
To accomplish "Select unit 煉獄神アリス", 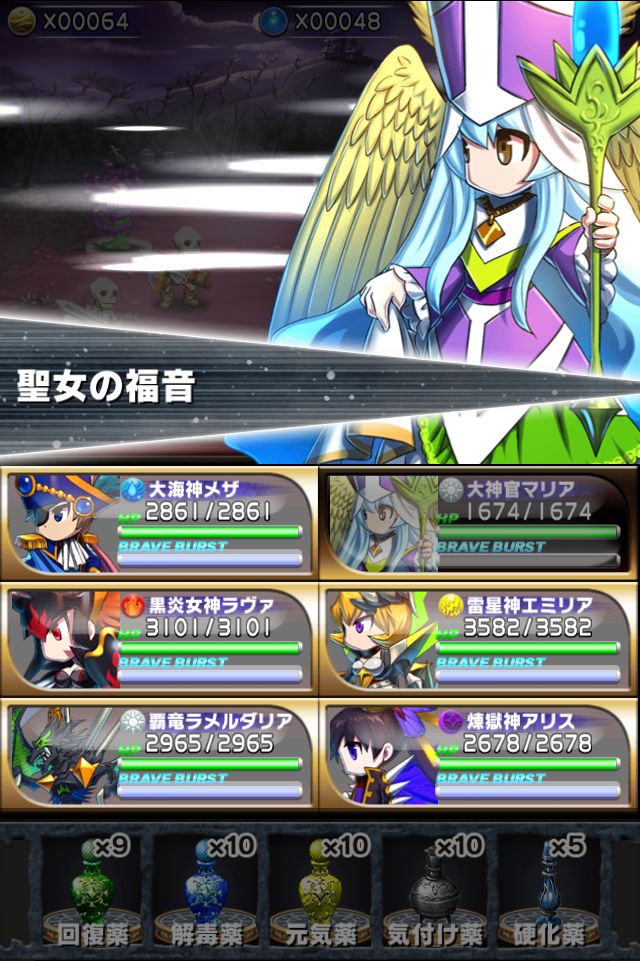I will (x=478, y=754).
